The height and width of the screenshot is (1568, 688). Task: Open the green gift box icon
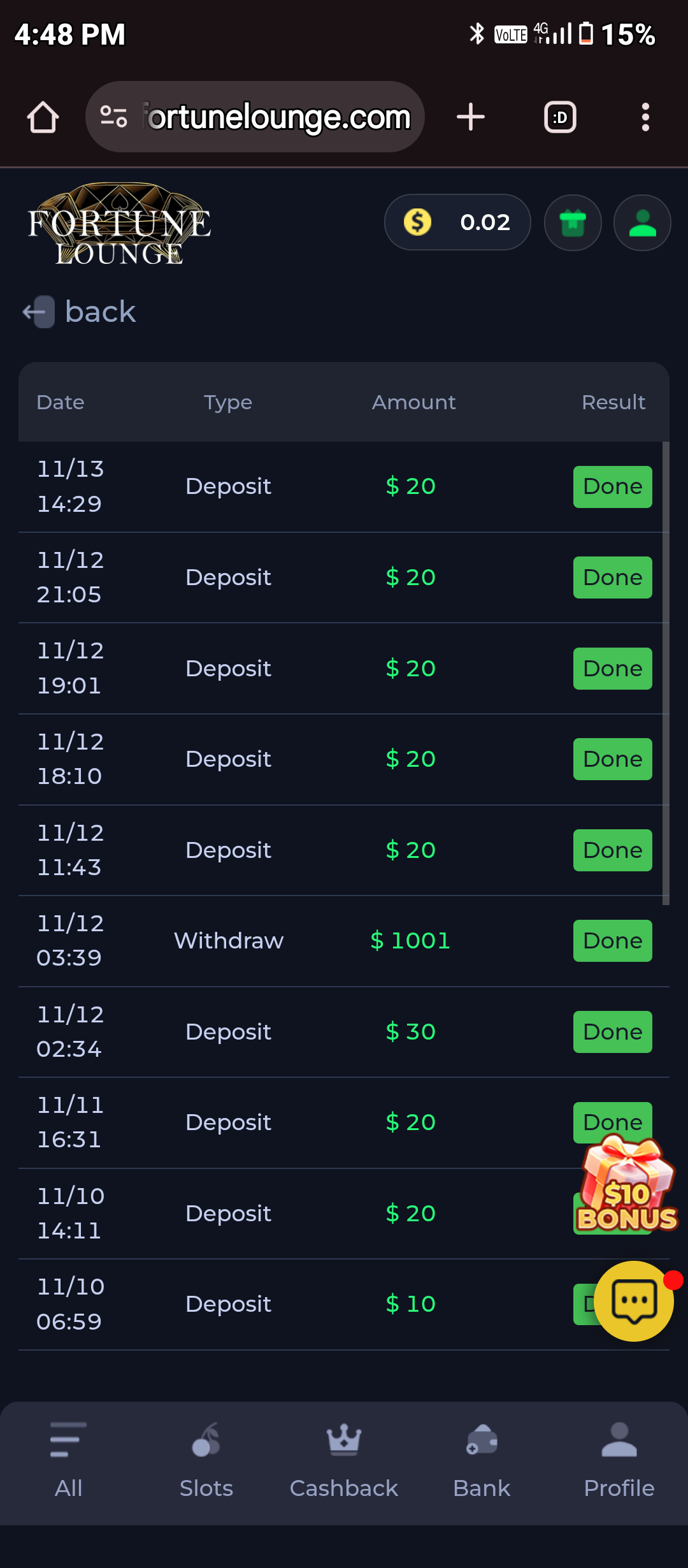click(572, 222)
